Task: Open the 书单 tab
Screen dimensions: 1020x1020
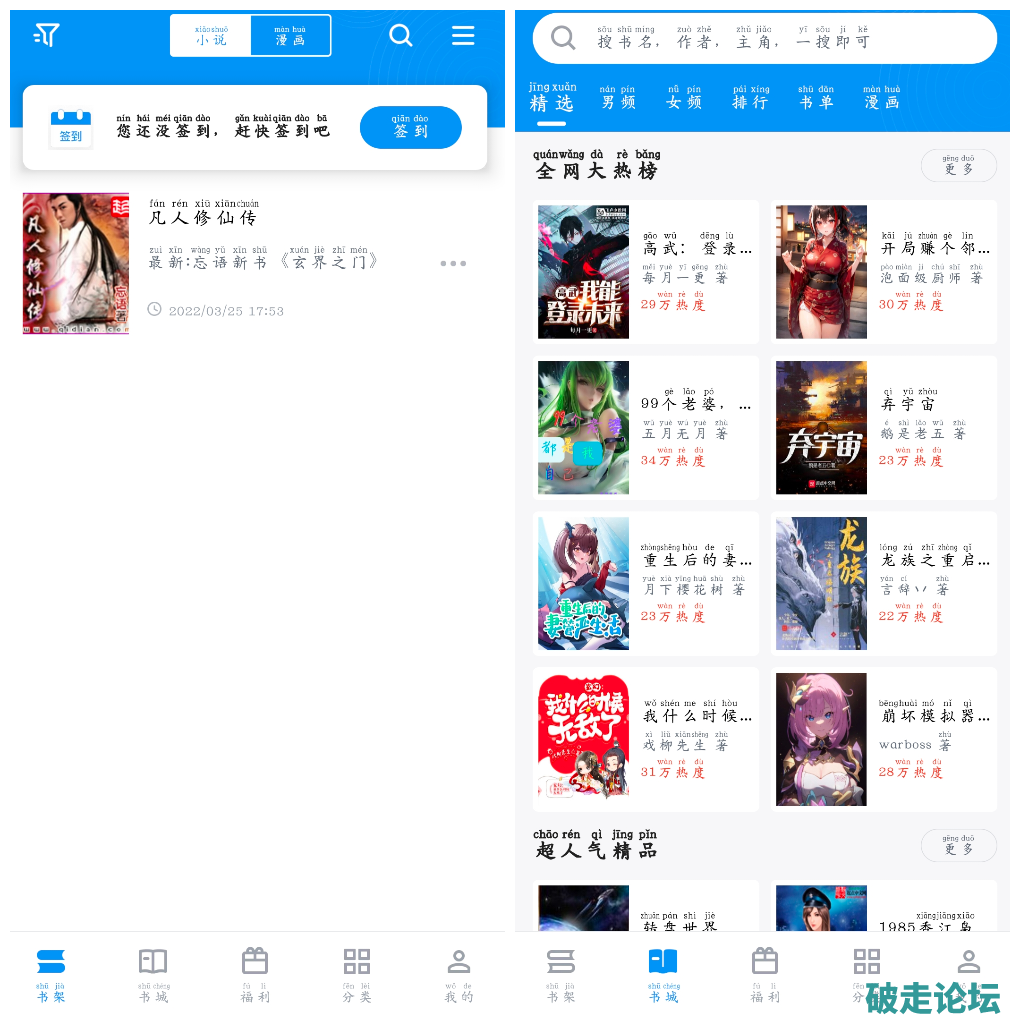Action: click(x=816, y=98)
